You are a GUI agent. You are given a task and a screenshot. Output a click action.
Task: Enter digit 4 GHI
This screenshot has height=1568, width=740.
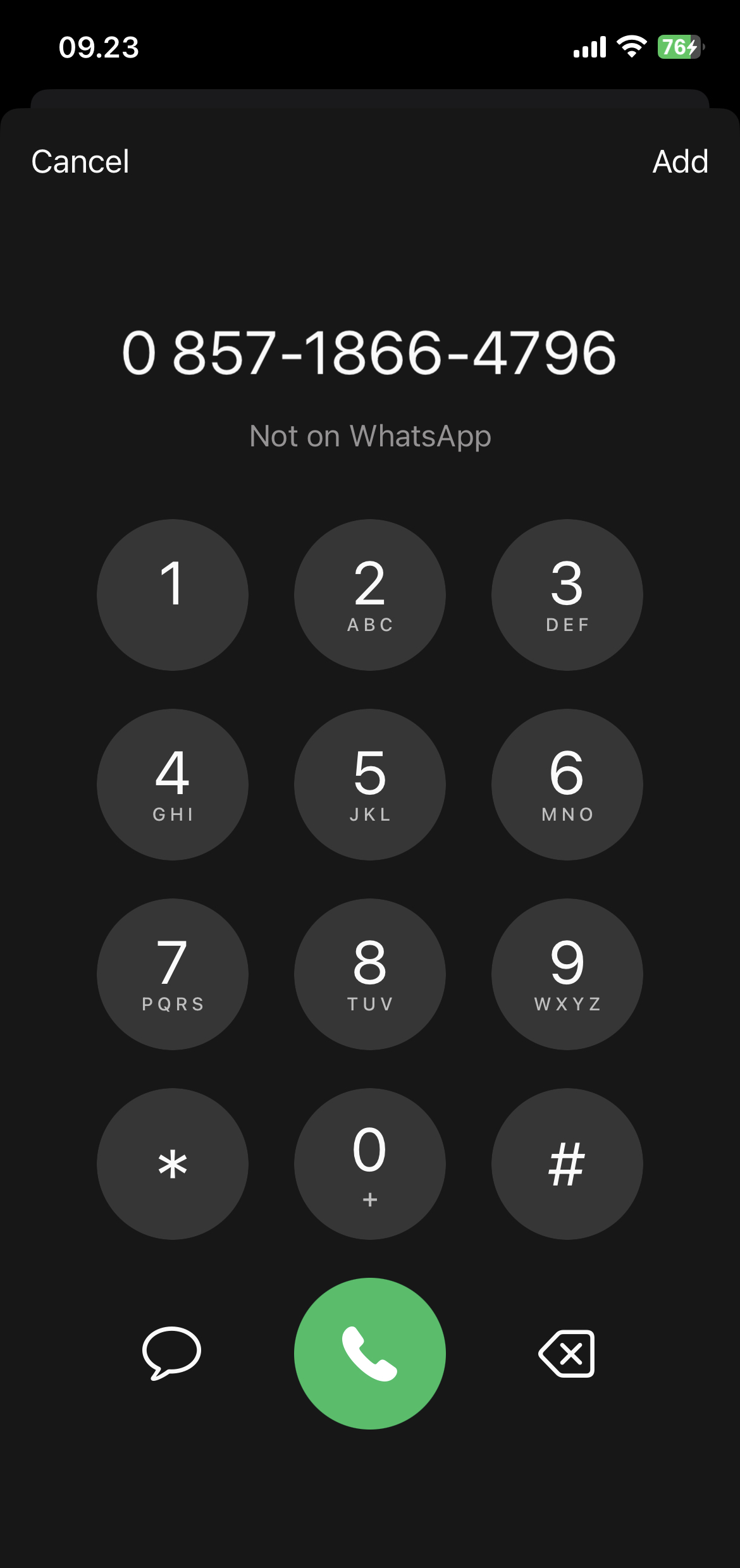pyautogui.click(x=172, y=785)
